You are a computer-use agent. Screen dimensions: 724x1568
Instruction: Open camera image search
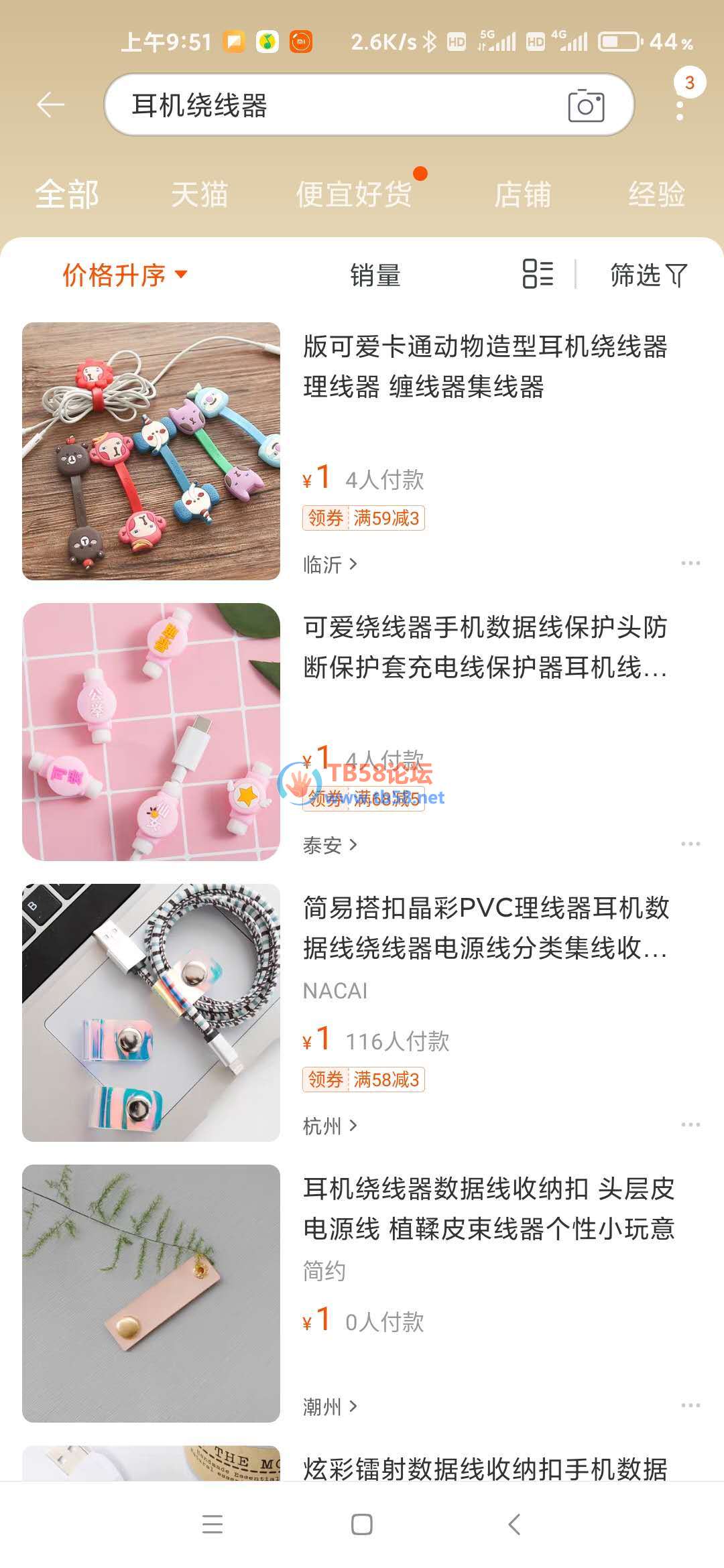586,106
